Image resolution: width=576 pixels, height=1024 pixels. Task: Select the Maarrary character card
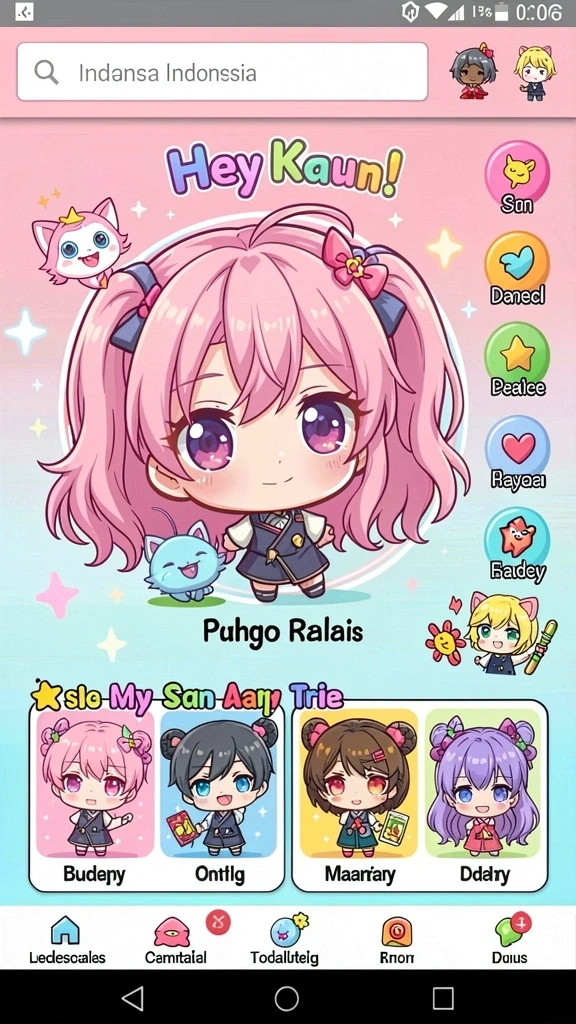359,798
